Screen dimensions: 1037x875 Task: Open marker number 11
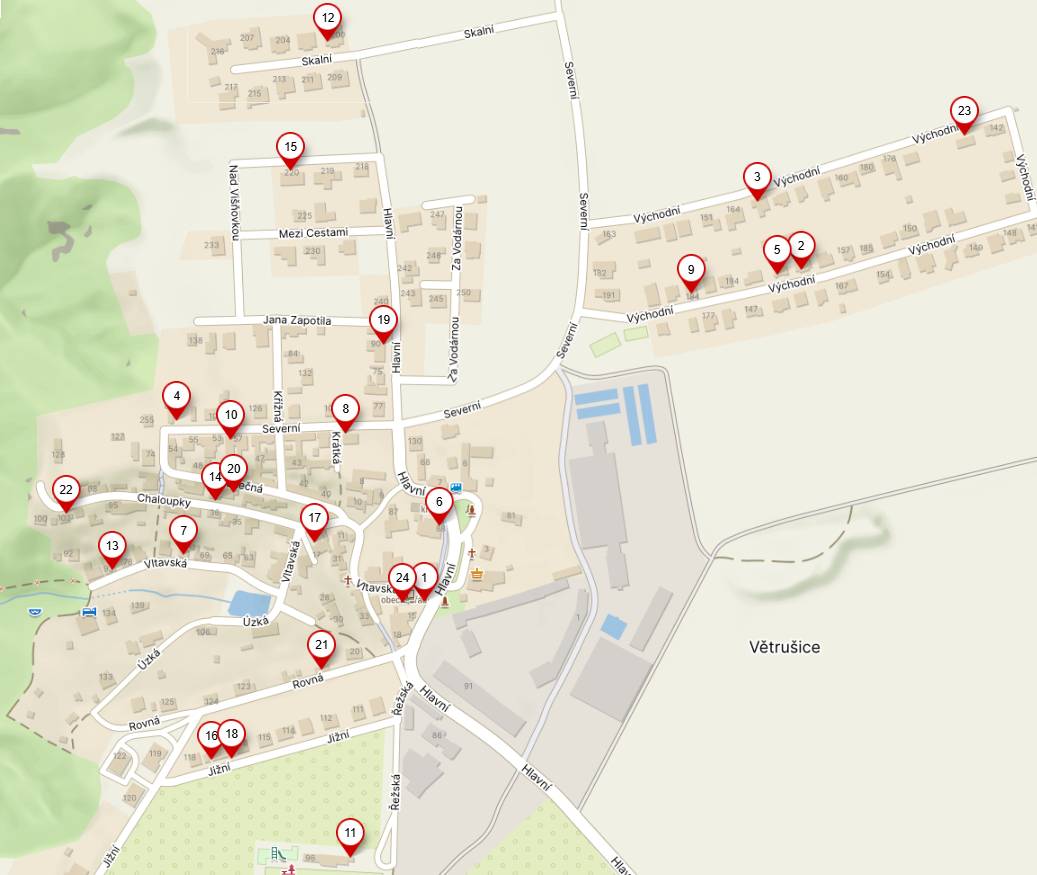[x=350, y=832]
